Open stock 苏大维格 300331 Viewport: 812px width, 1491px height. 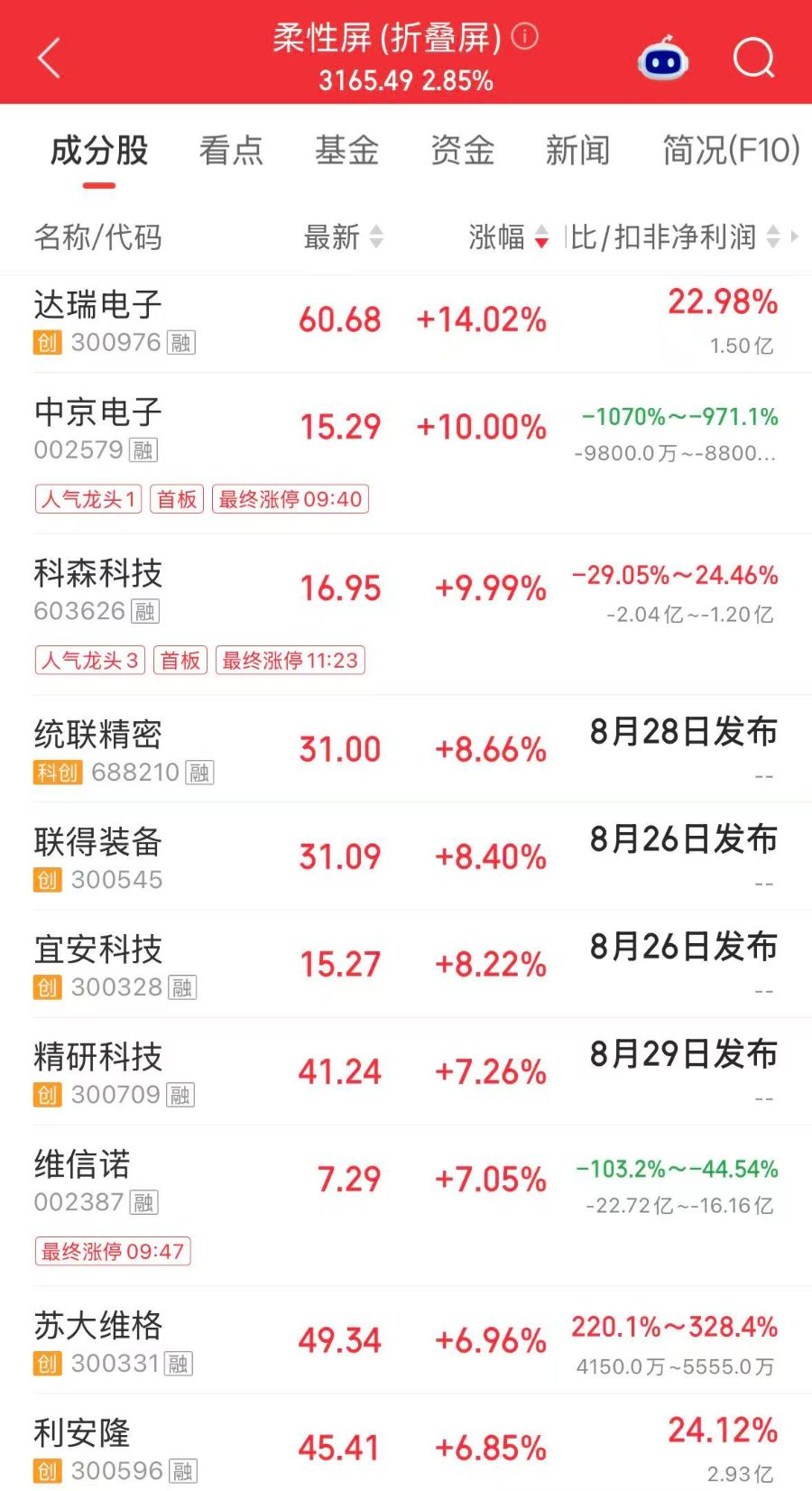(x=406, y=1340)
